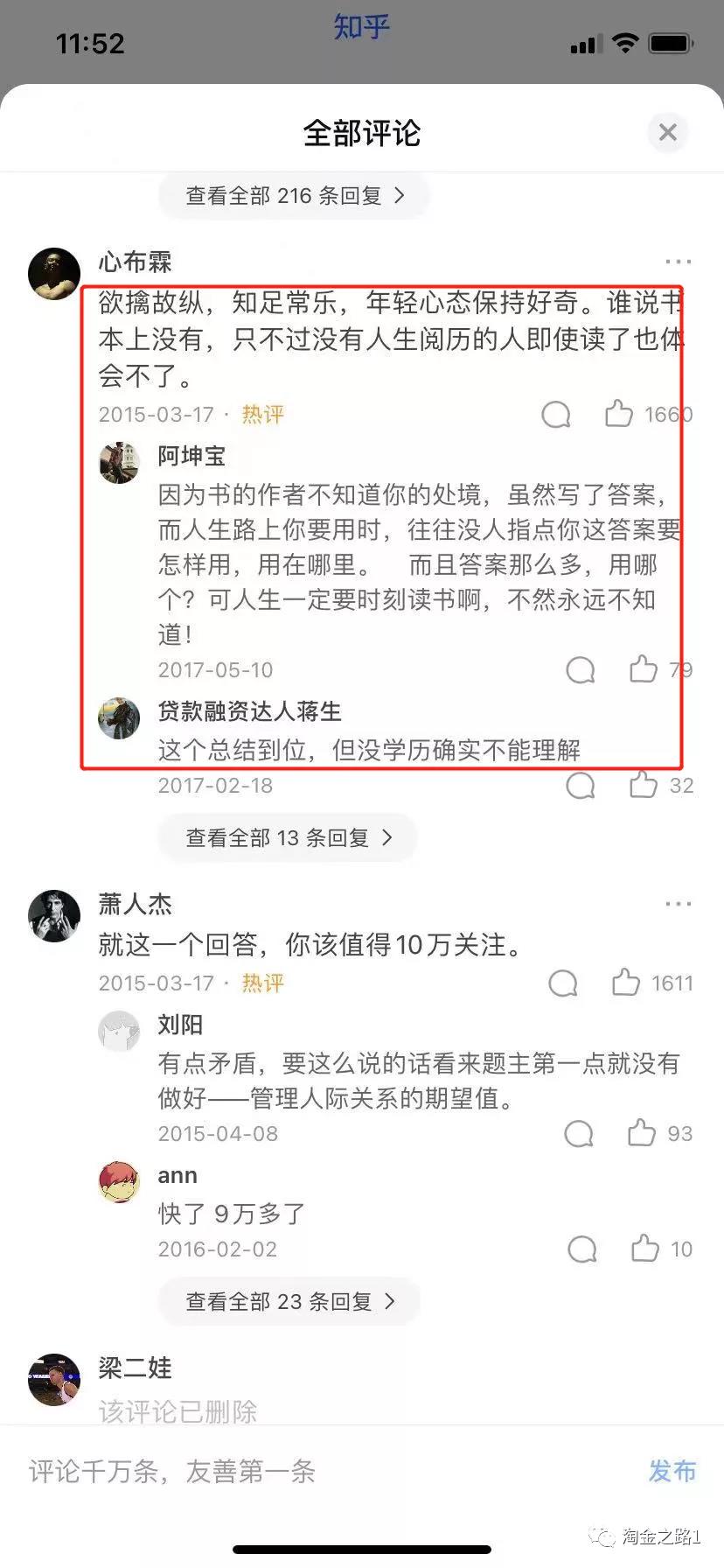Like ann's reply
The width and height of the screenshot is (724, 1568).
[645, 1249]
